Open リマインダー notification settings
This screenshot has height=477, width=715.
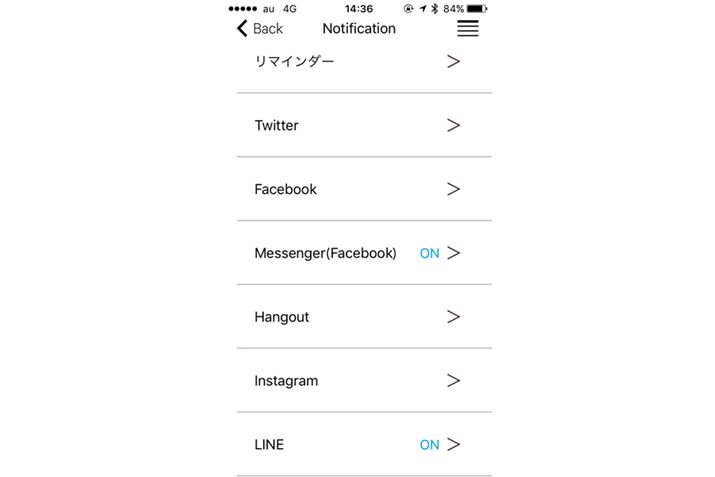click(363, 62)
